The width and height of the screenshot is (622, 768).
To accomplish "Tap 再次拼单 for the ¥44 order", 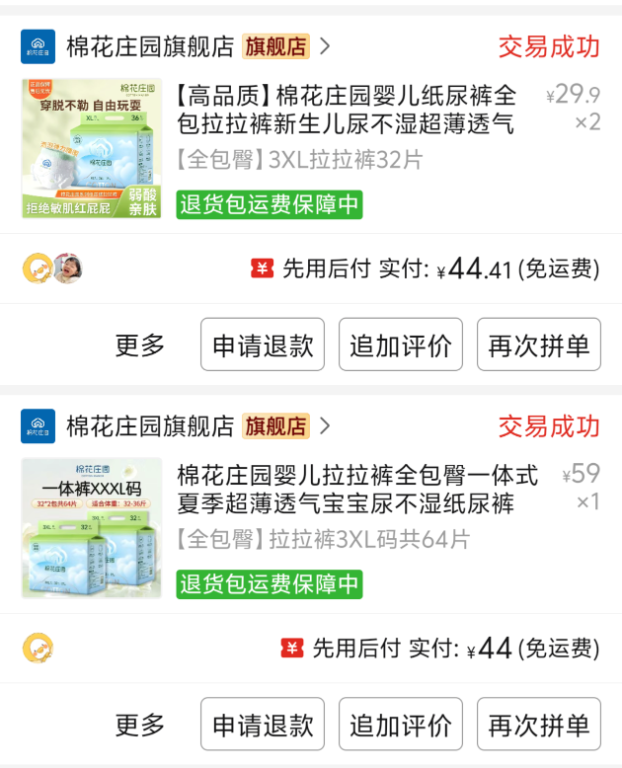I will 538,725.
